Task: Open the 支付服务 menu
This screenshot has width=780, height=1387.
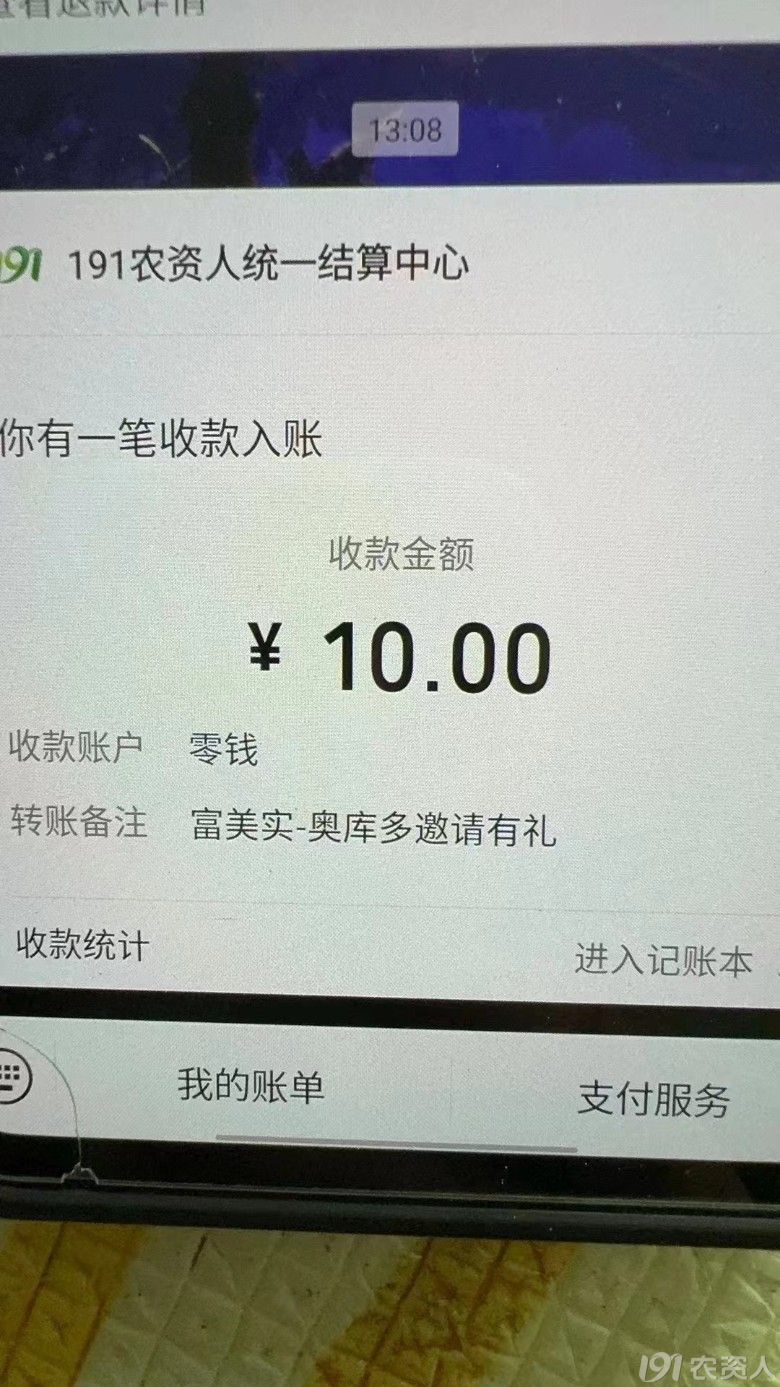Action: coord(654,1098)
